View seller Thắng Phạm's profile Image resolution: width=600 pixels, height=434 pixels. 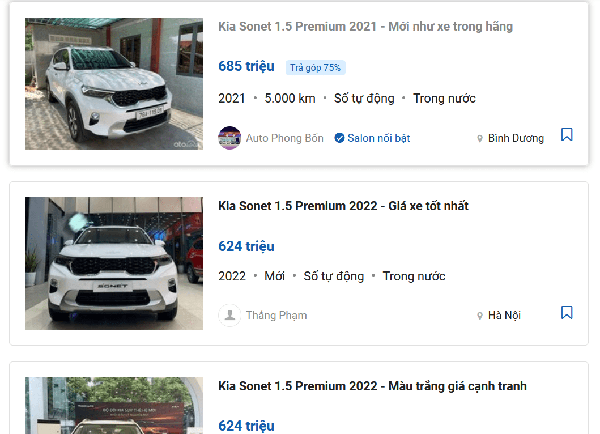pyautogui.click(x=276, y=315)
